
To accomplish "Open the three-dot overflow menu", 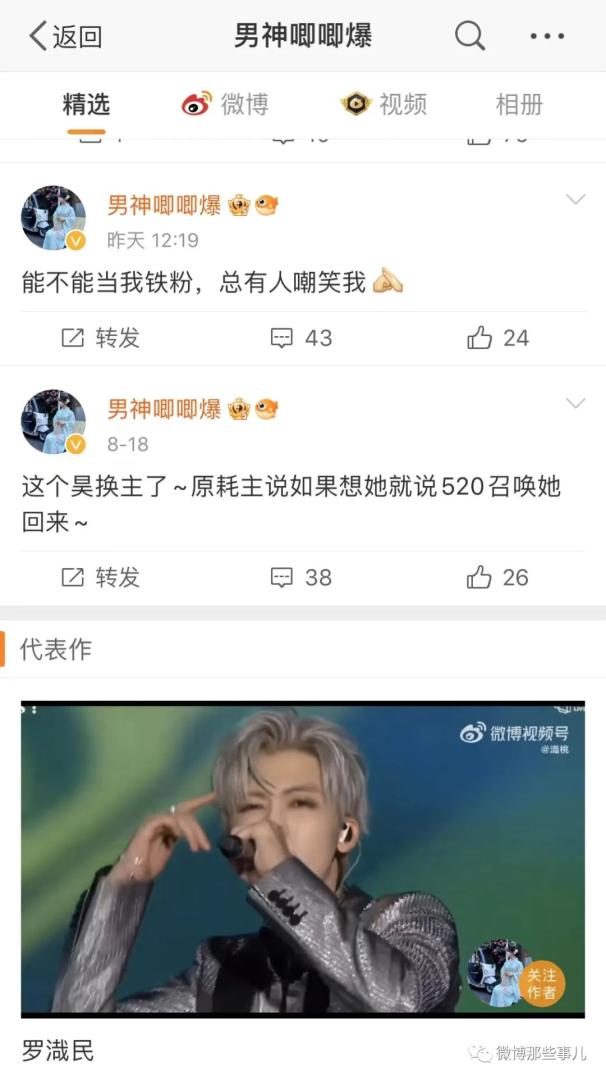I will [547, 37].
